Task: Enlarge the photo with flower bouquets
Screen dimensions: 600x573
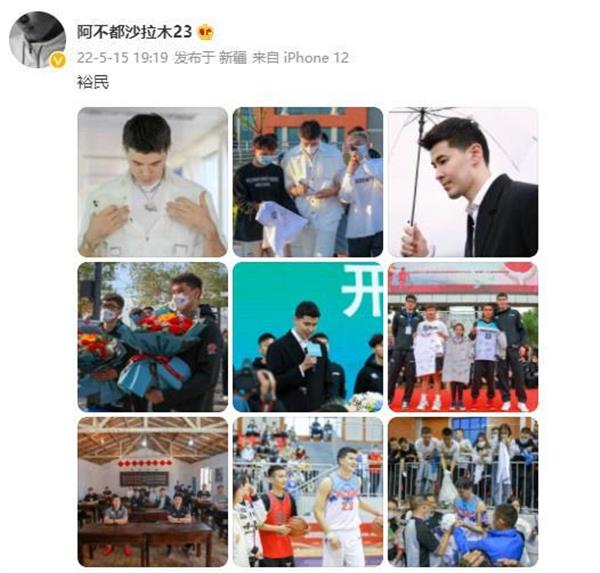Action: 153,337
